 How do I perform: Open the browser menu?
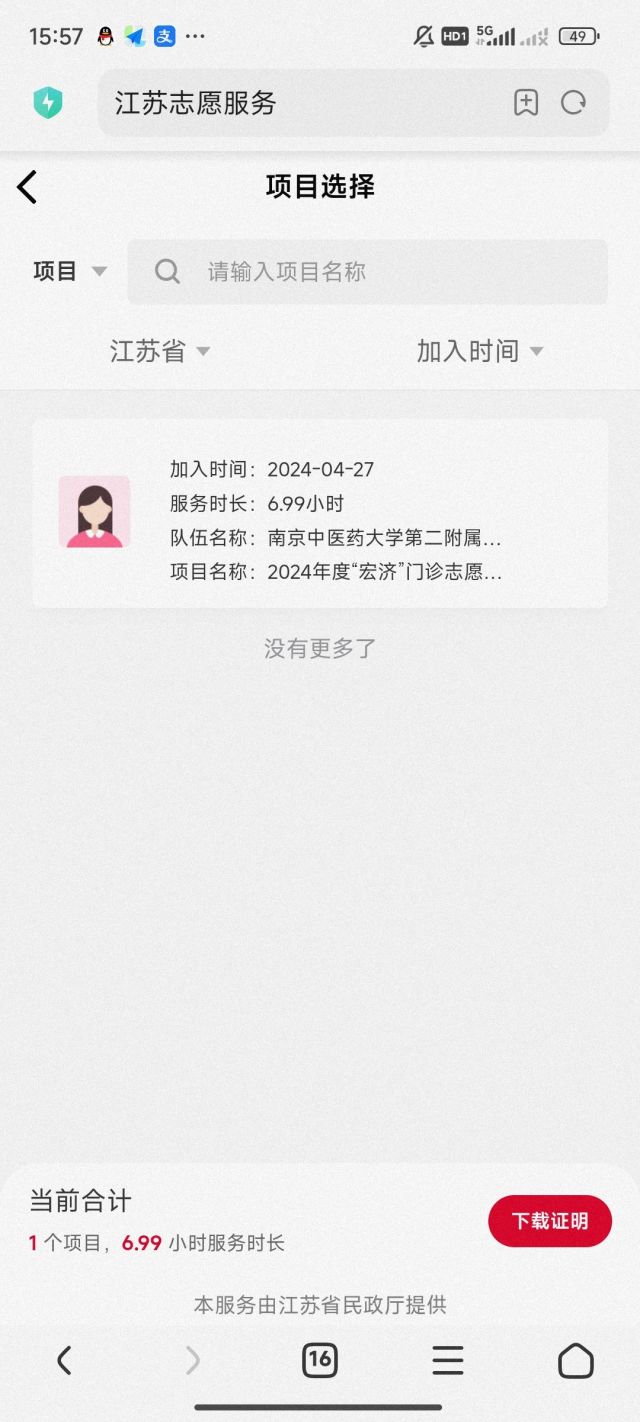[448, 1360]
